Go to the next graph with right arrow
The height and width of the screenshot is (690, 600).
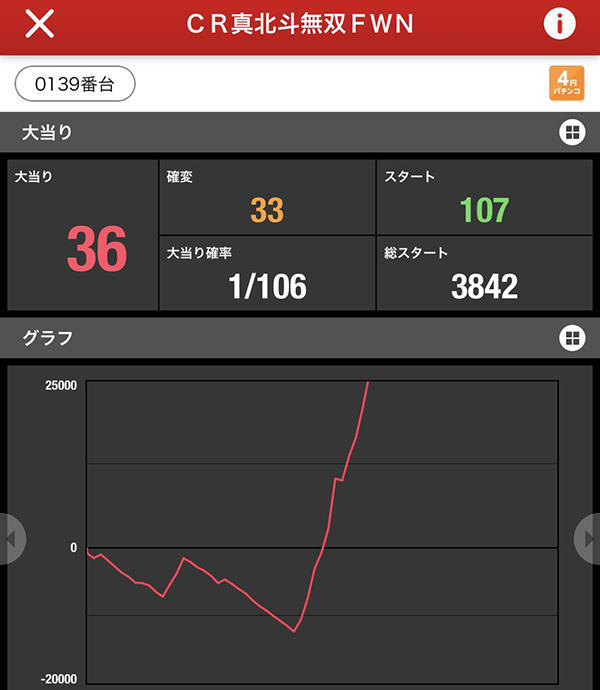coord(588,539)
